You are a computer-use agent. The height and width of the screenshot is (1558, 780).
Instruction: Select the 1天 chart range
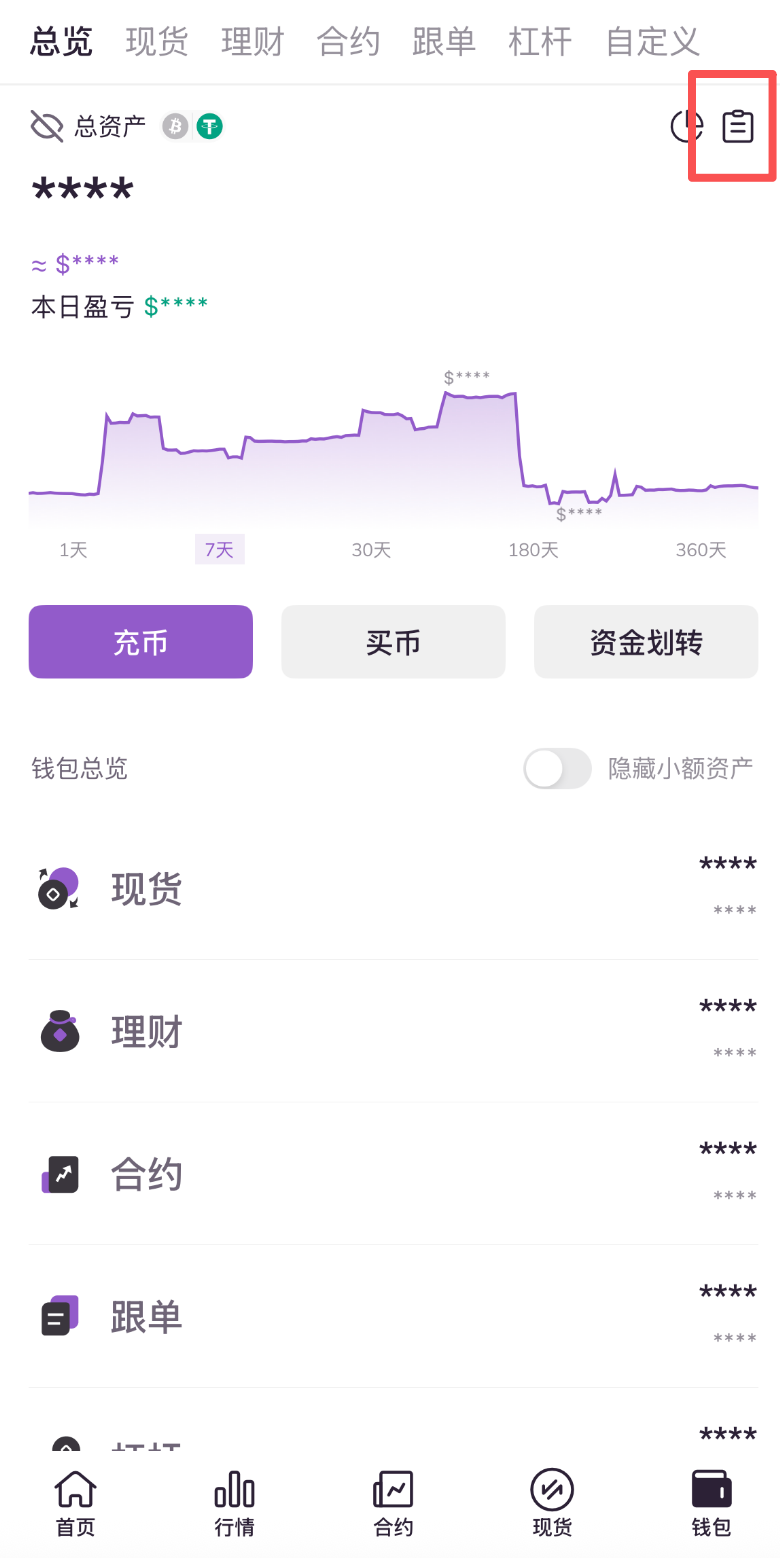[x=73, y=550]
